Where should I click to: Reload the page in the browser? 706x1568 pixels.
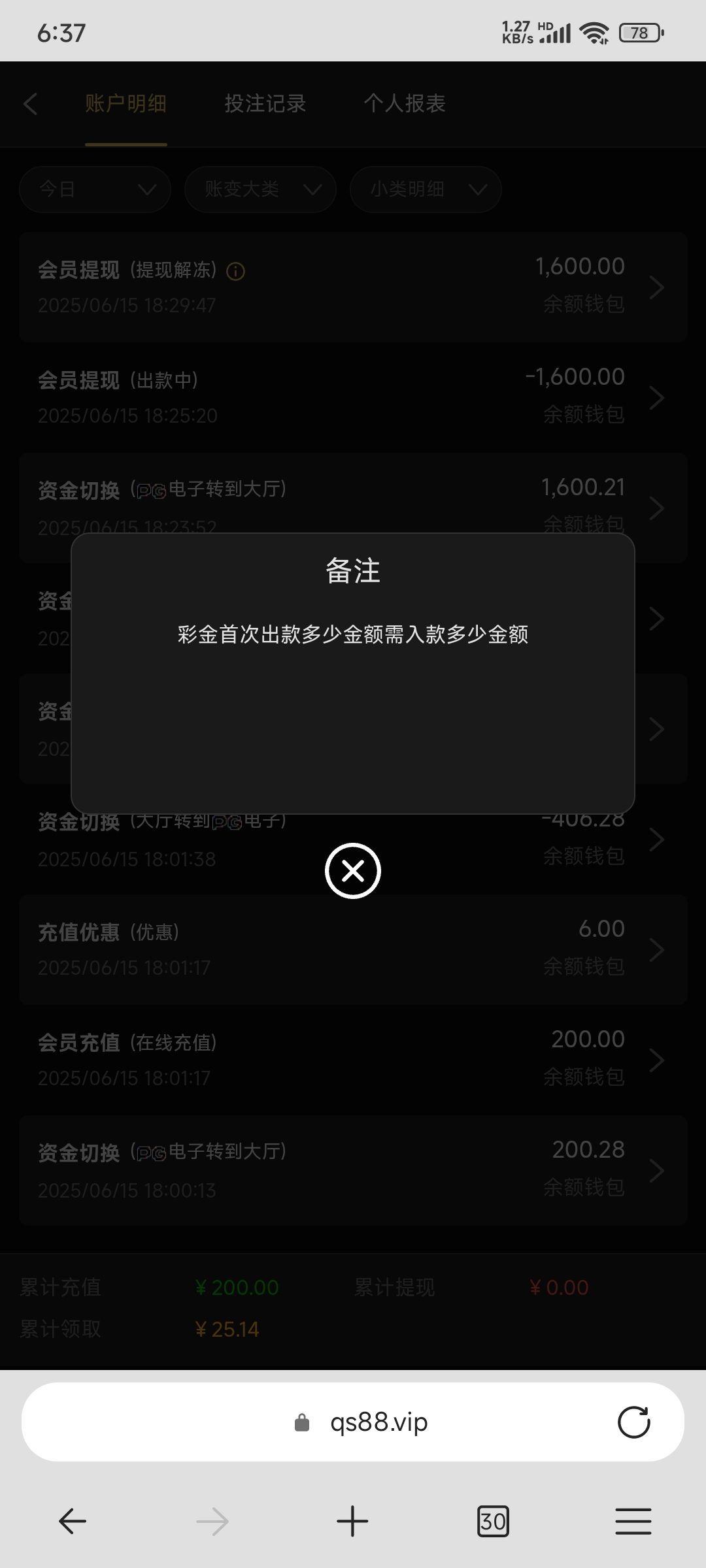pyautogui.click(x=633, y=1422)
